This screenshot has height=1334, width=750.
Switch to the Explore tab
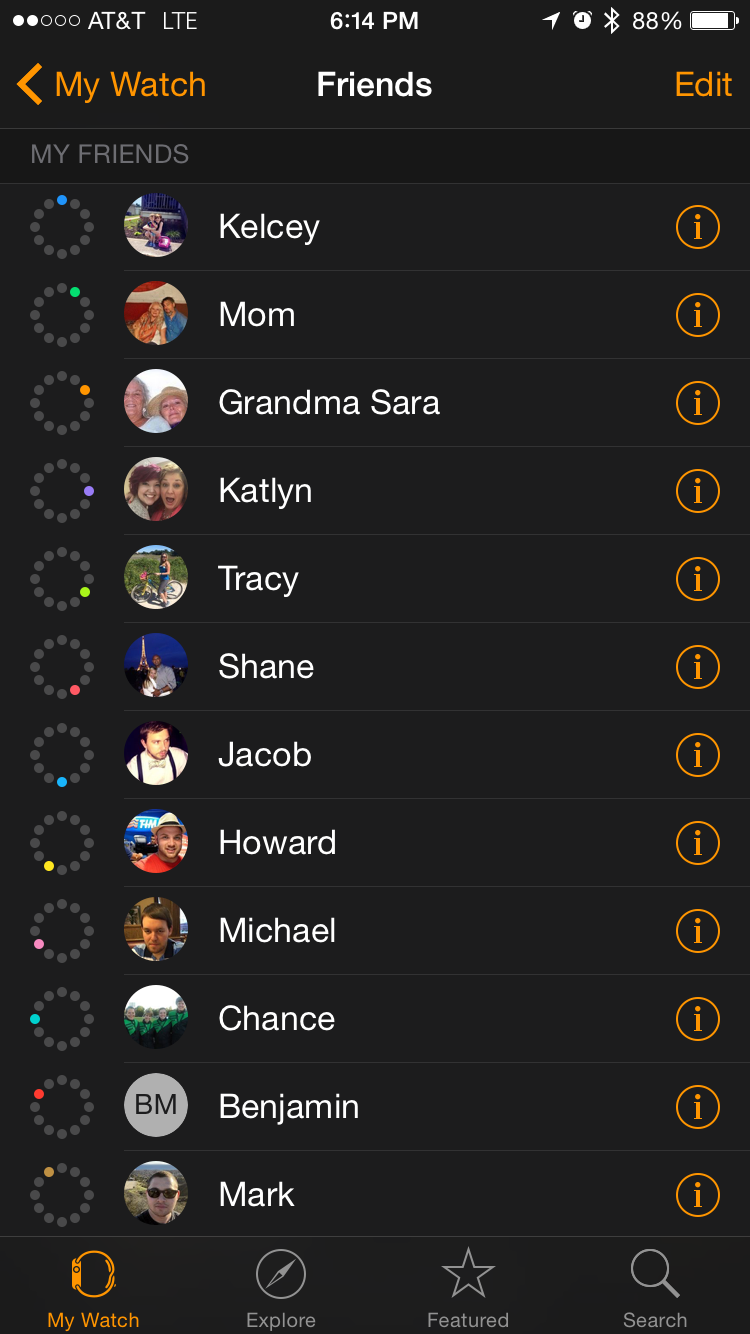tap(281, 1288)
